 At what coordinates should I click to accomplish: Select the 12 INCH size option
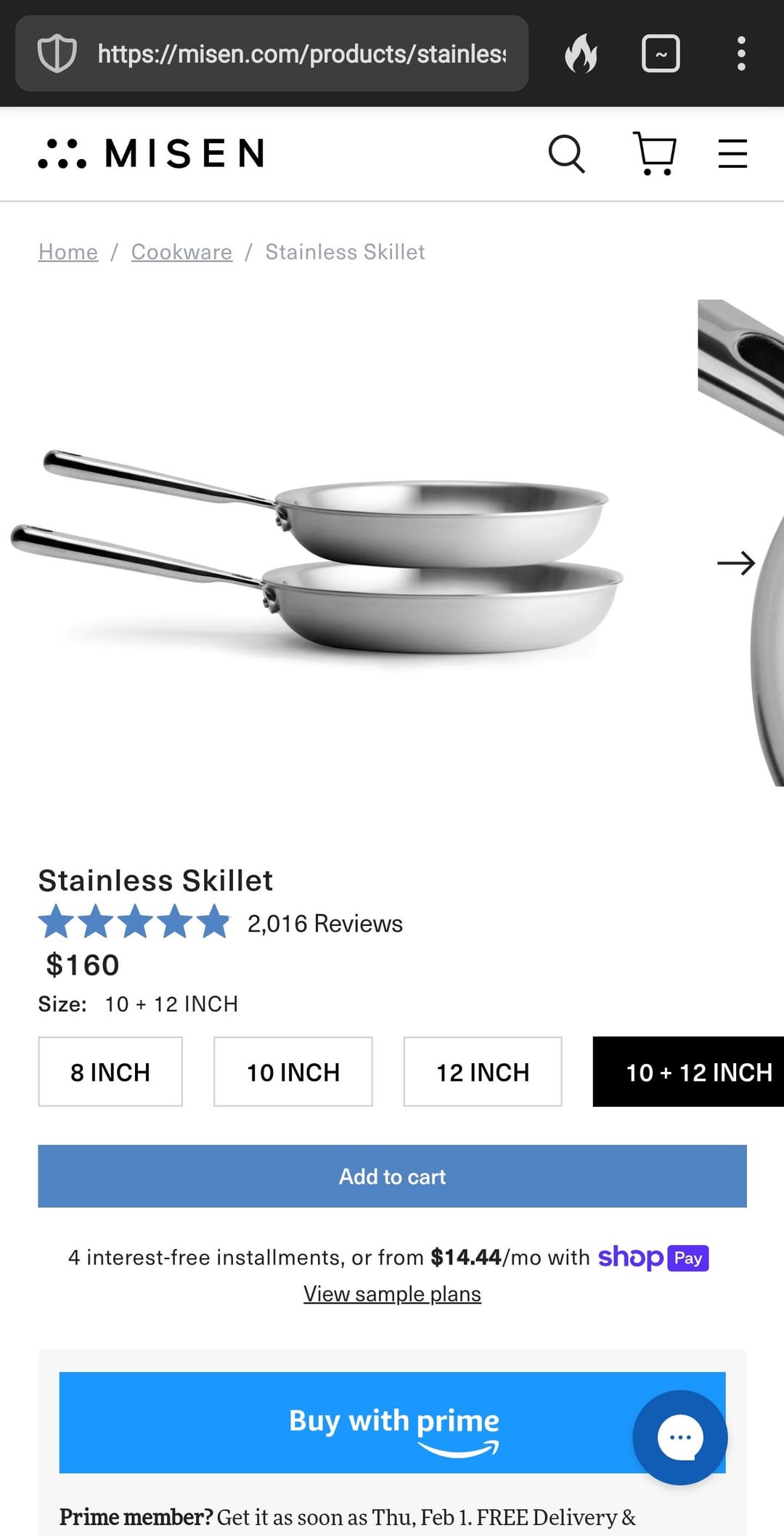click(x=482, y=1072)
